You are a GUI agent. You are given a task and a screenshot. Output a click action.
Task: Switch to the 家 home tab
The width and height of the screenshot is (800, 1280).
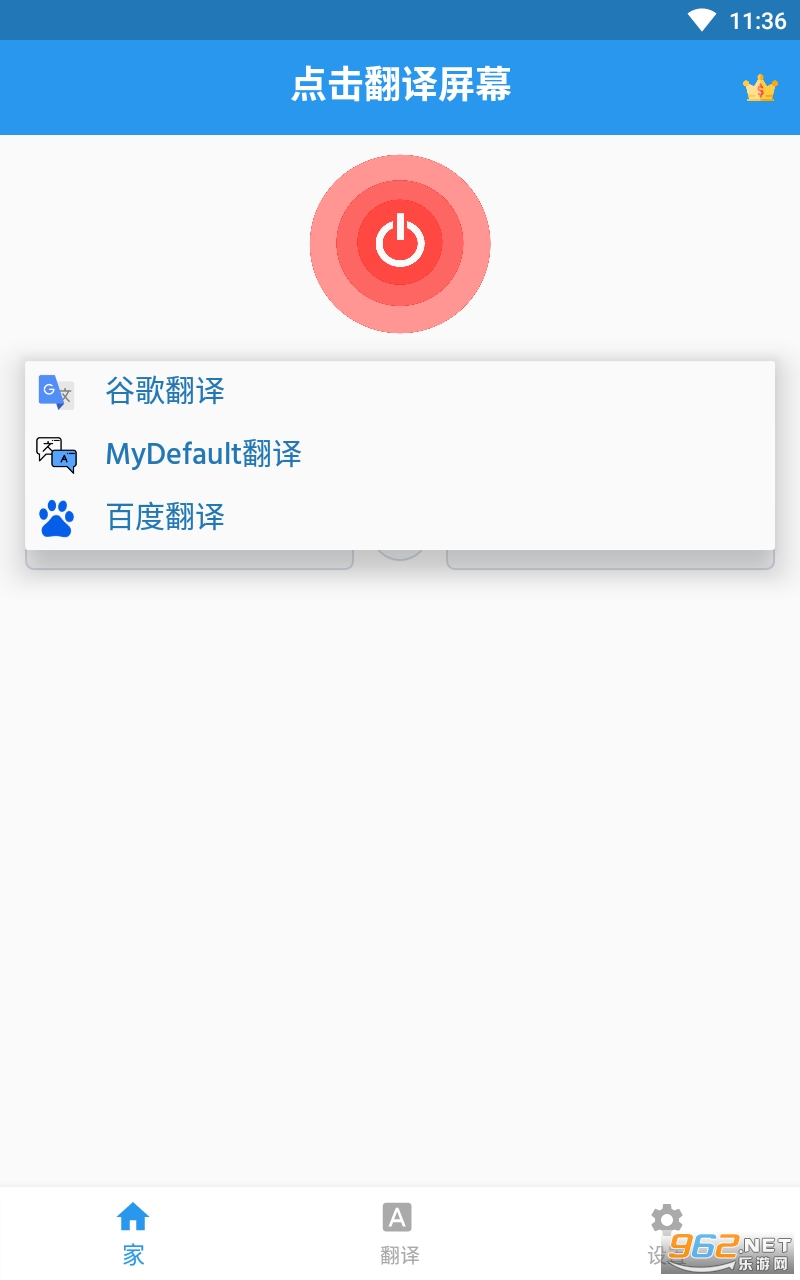pyautogui.click(x=133, y=1233)
